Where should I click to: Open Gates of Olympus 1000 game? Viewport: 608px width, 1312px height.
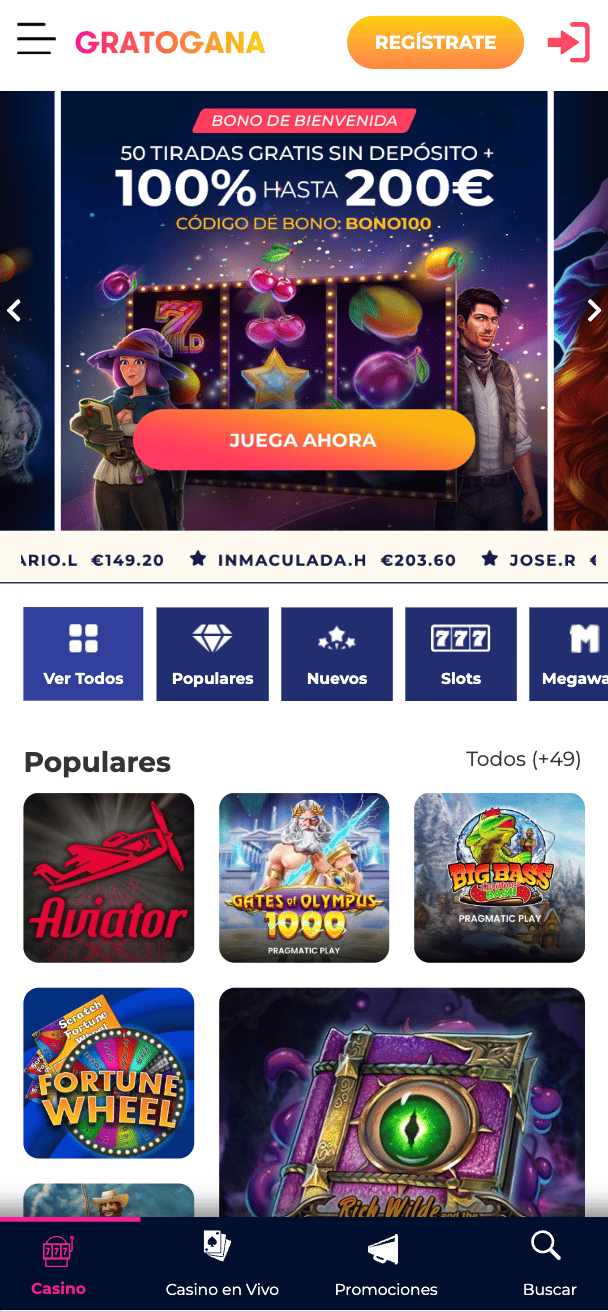pyautogui.click(x=304, y=877)
